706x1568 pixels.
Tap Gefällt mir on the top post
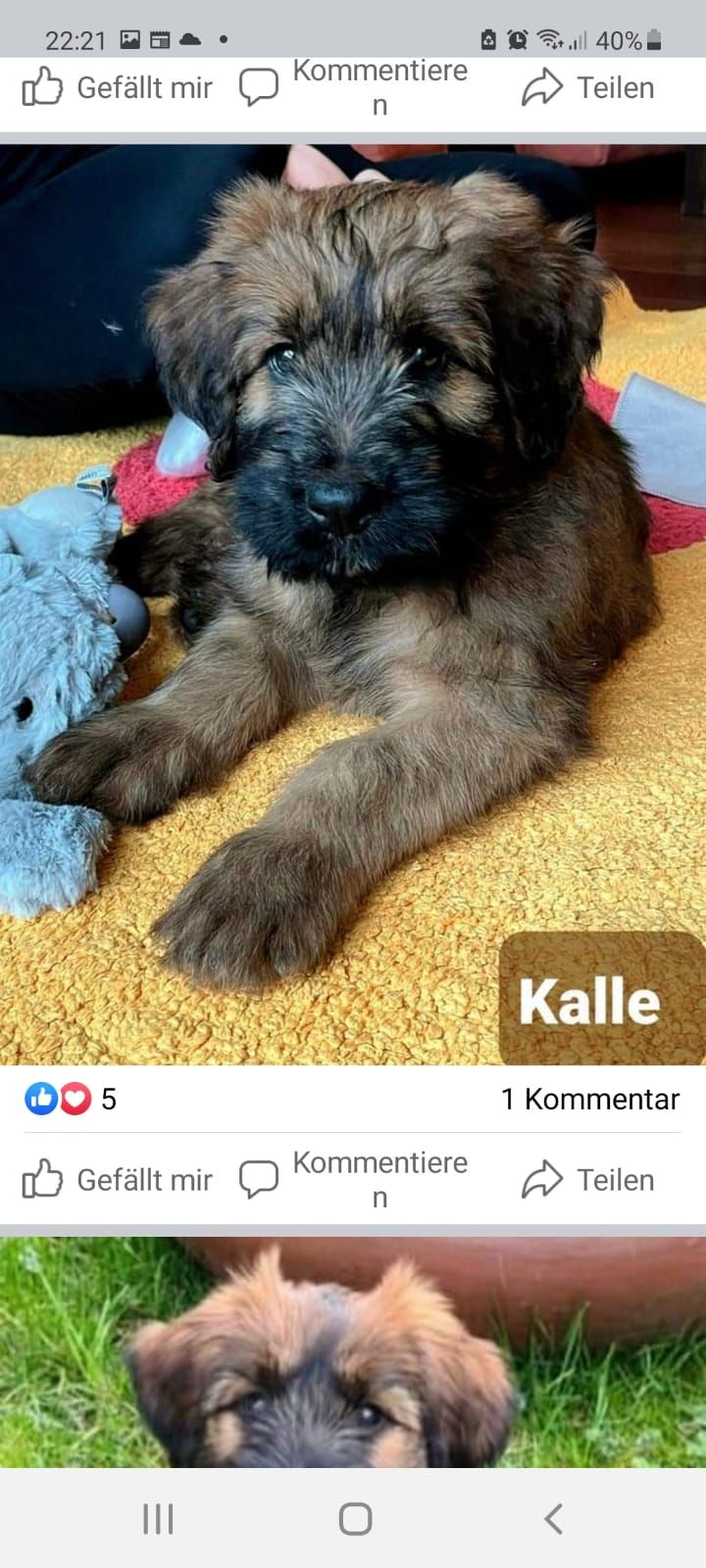point(118,87)
